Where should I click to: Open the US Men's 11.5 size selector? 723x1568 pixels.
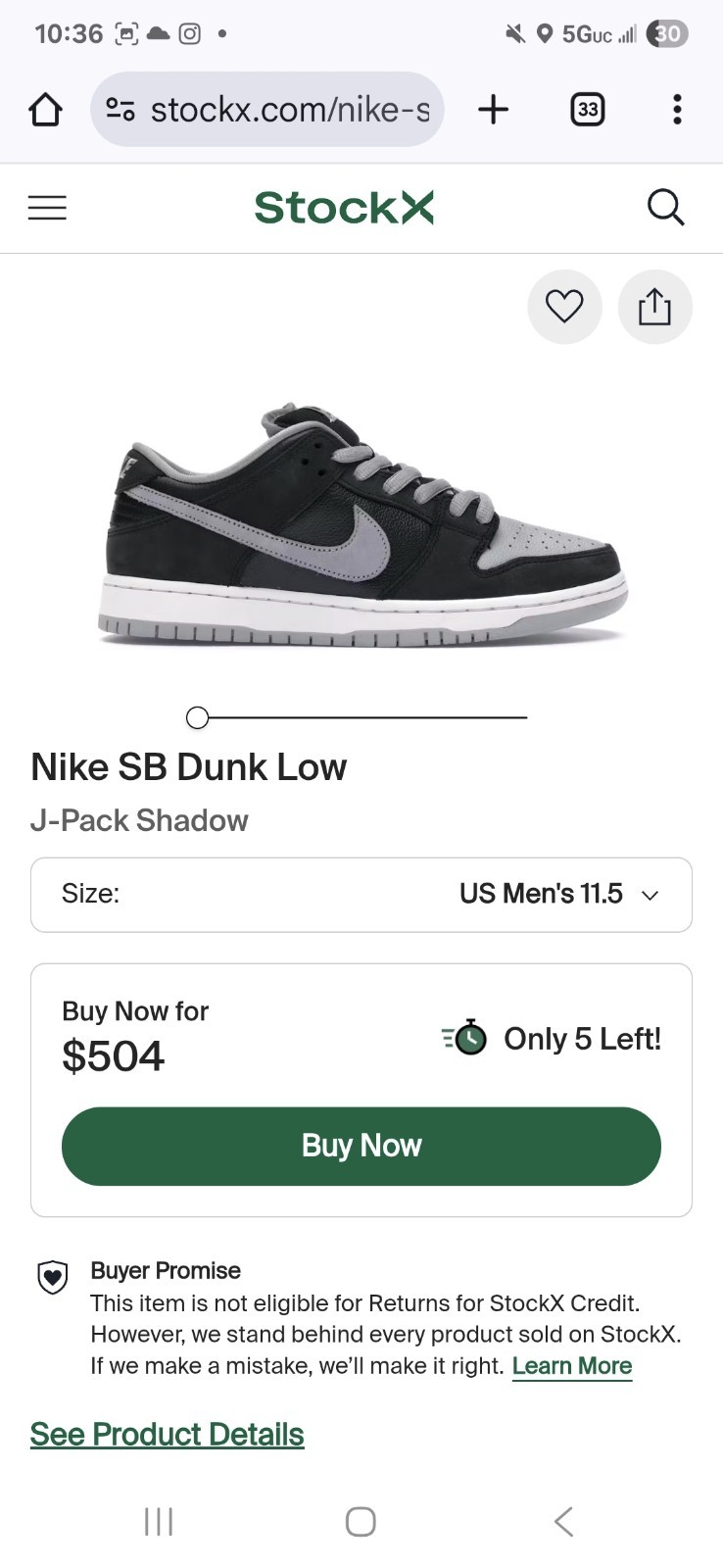click(361, 894)
